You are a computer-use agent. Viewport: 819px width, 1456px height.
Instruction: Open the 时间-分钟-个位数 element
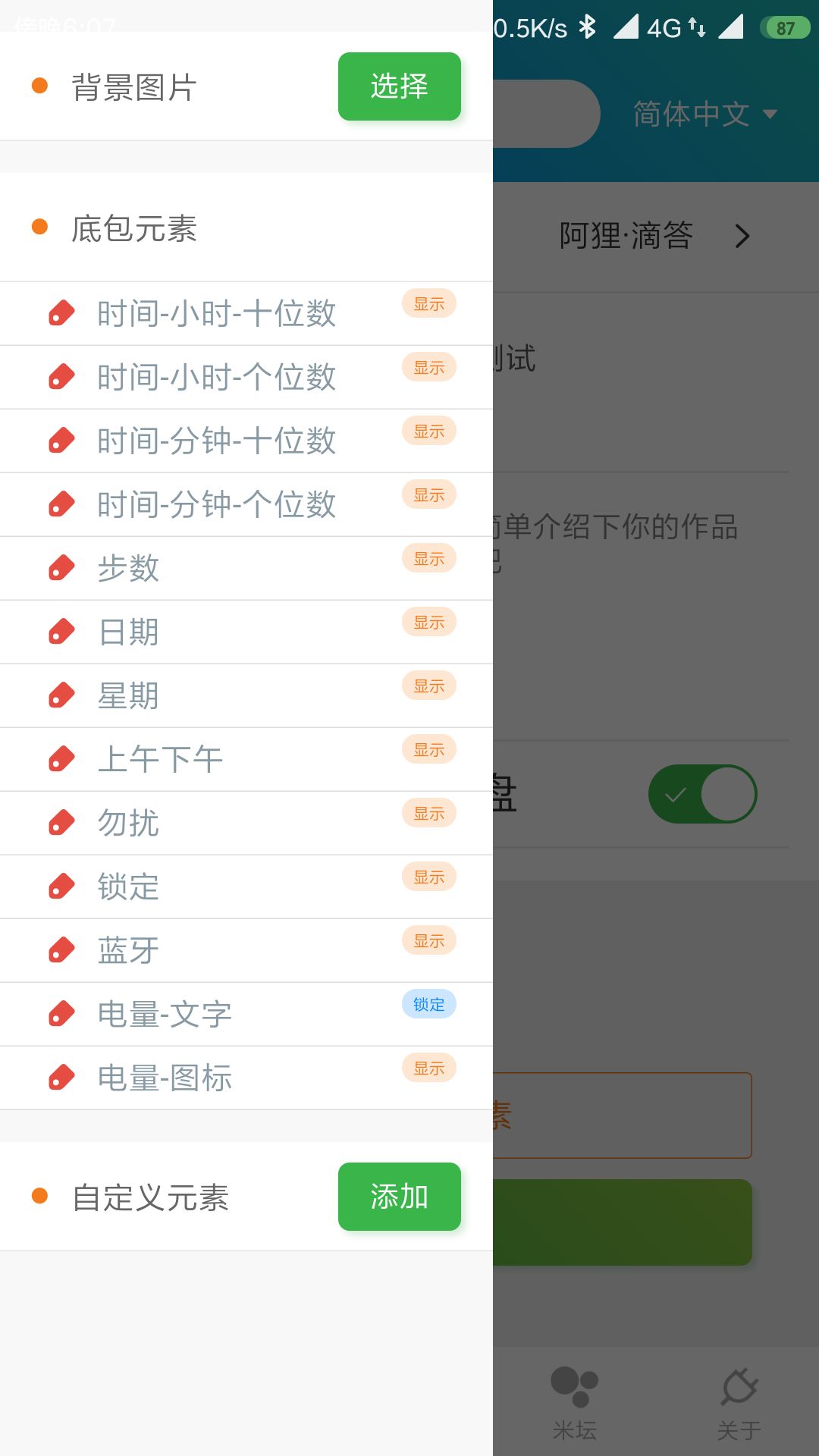pyautogui.click(x=217, y=504)
